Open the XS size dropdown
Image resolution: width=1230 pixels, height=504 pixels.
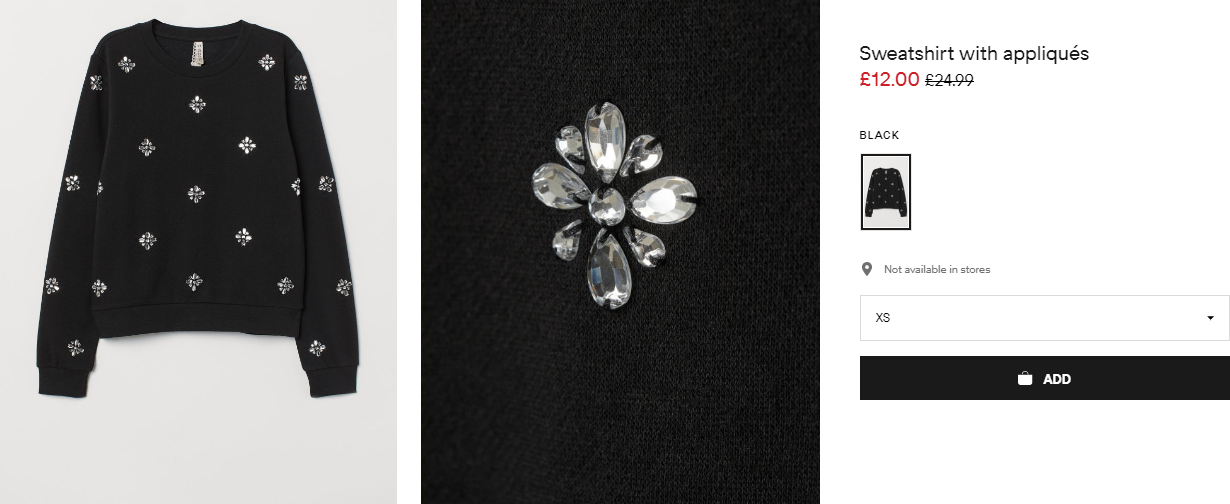(1044, 318)
